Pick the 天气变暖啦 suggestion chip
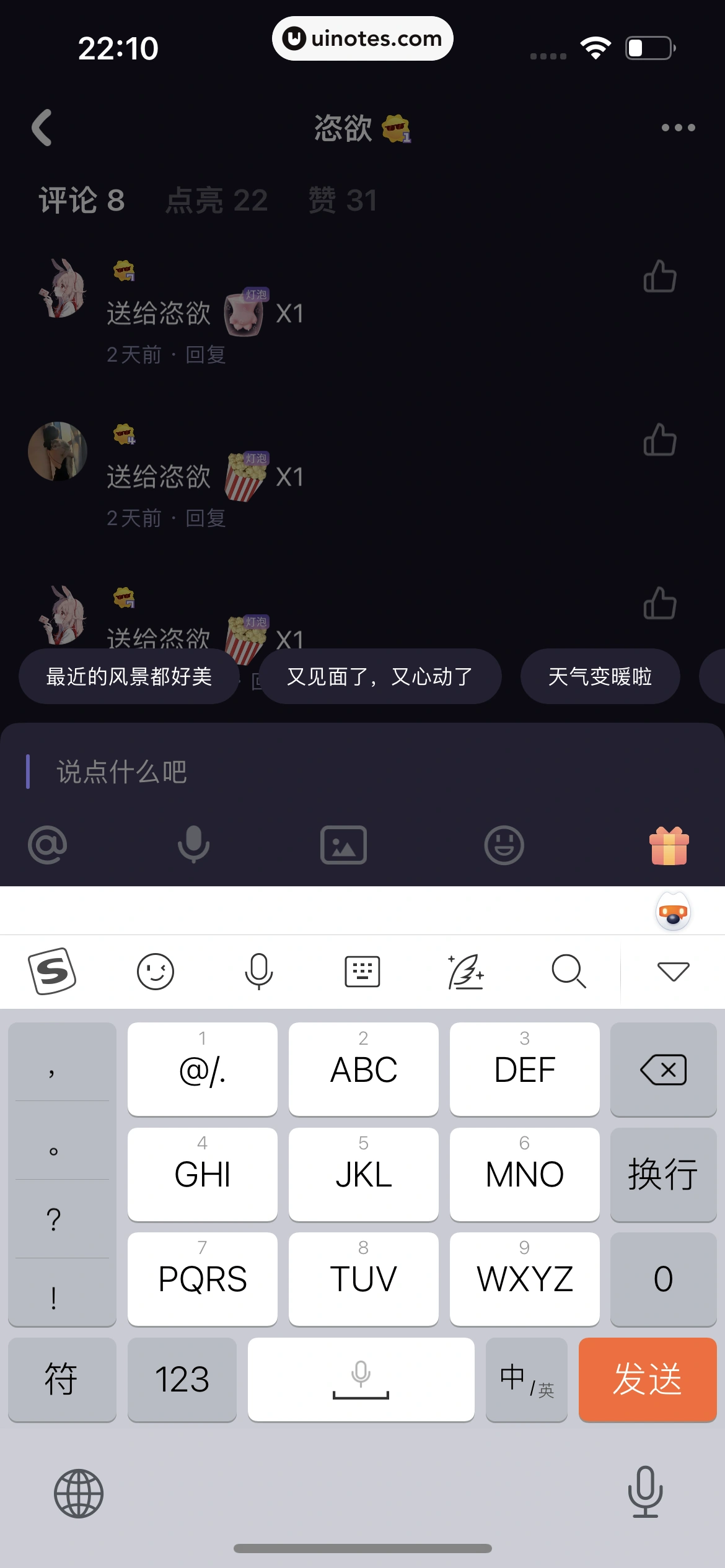725x1568 pixels. (600, 676)
